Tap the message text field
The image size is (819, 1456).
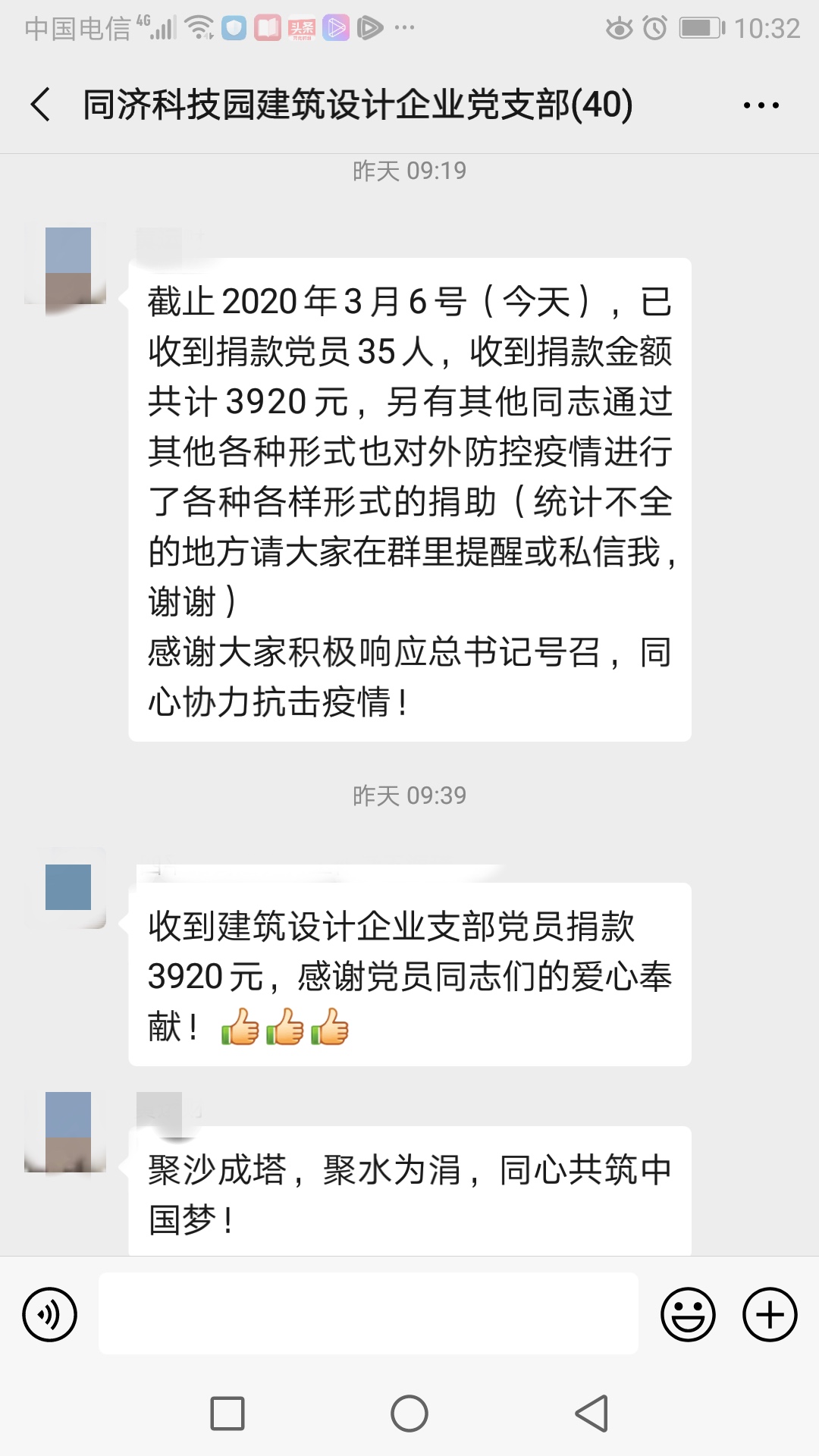[x=369, y=1313]
